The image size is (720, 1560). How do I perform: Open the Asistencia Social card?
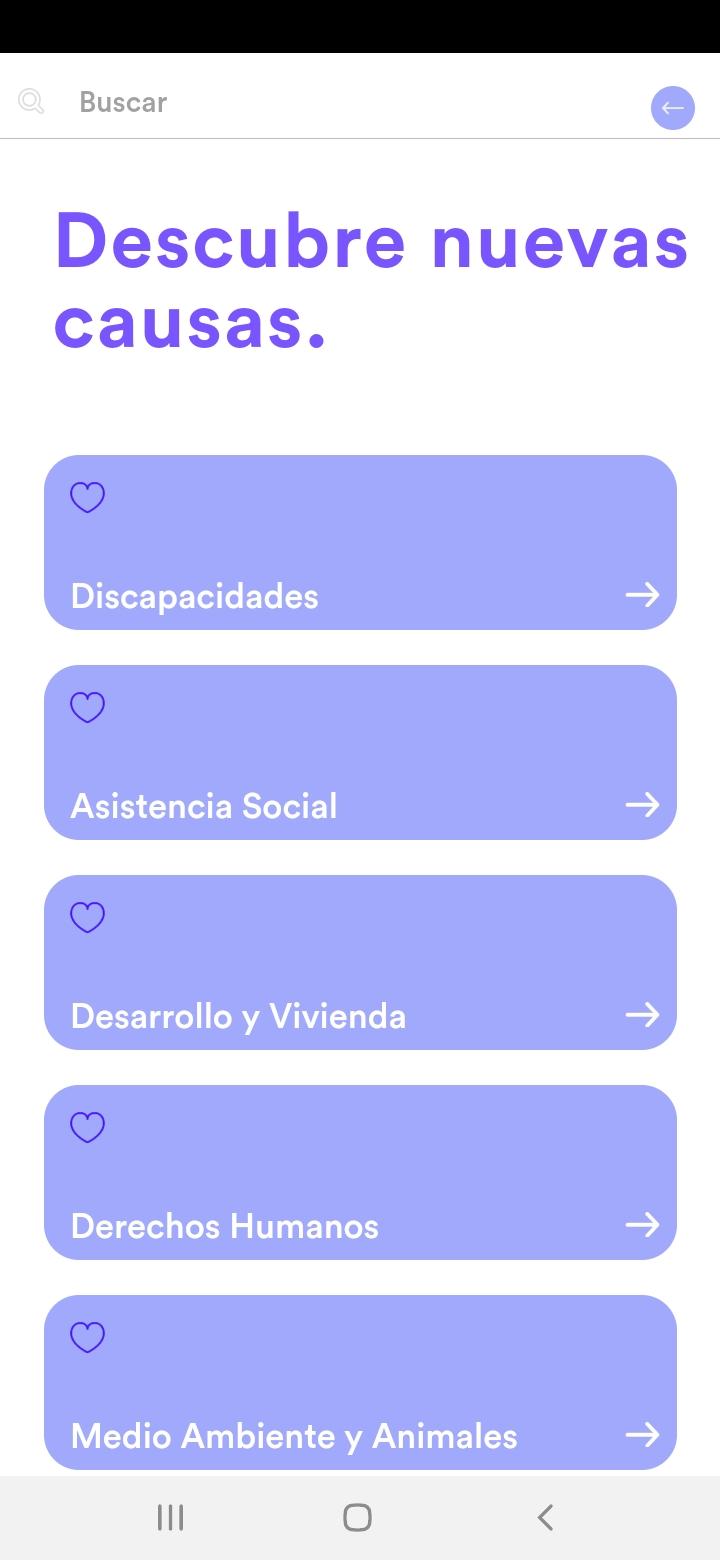tap(360, 753)
